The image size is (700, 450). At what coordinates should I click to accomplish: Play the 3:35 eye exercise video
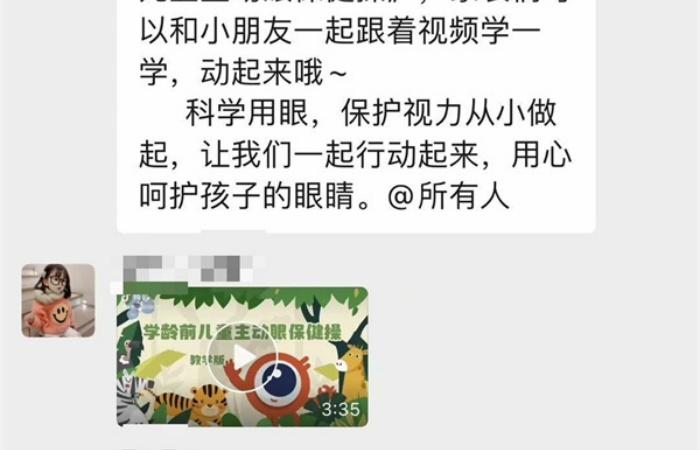(x=242, y=357)
